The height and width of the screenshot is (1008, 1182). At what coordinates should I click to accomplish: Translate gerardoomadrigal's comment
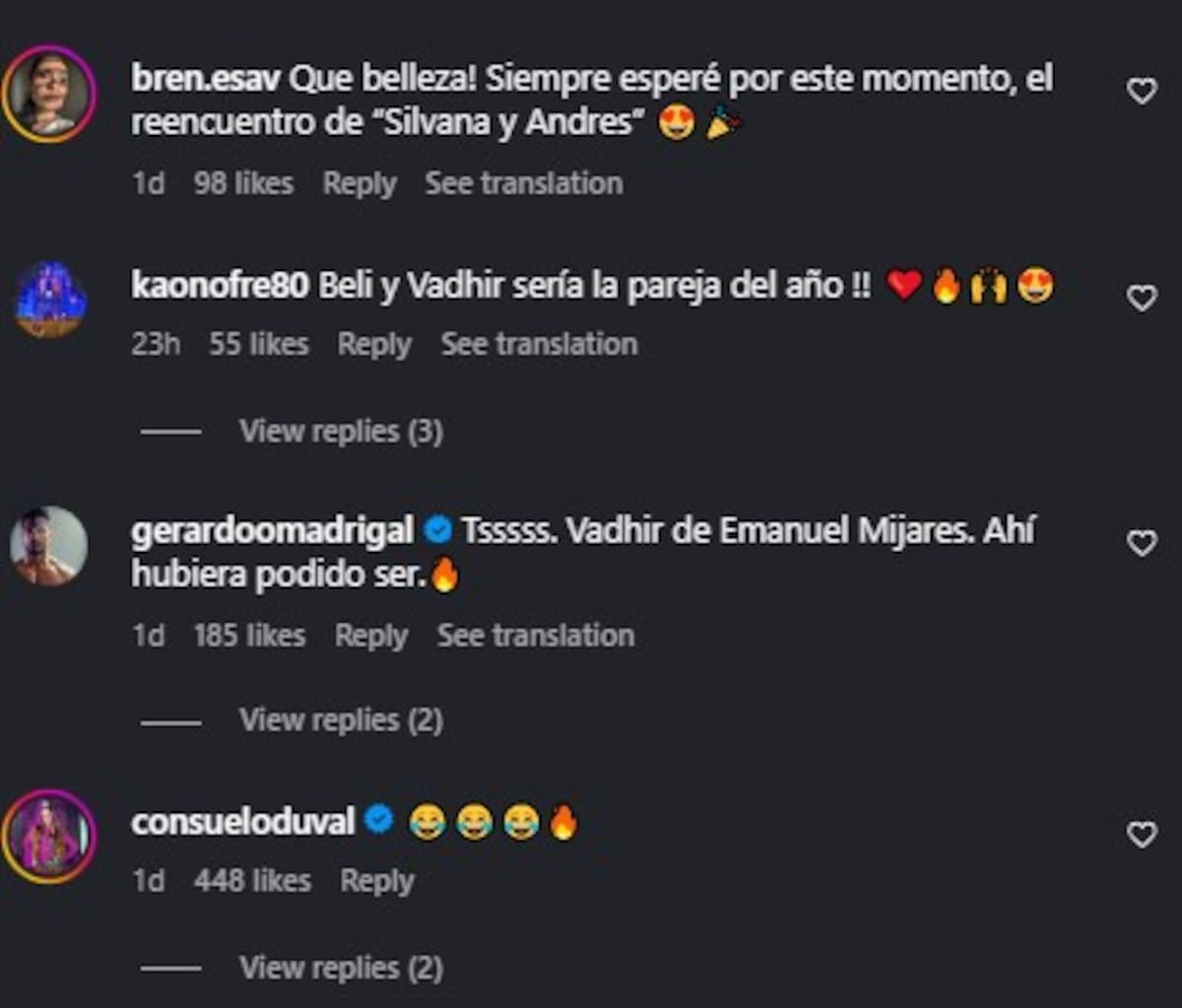pyautogui.click(x=535, y=636)
